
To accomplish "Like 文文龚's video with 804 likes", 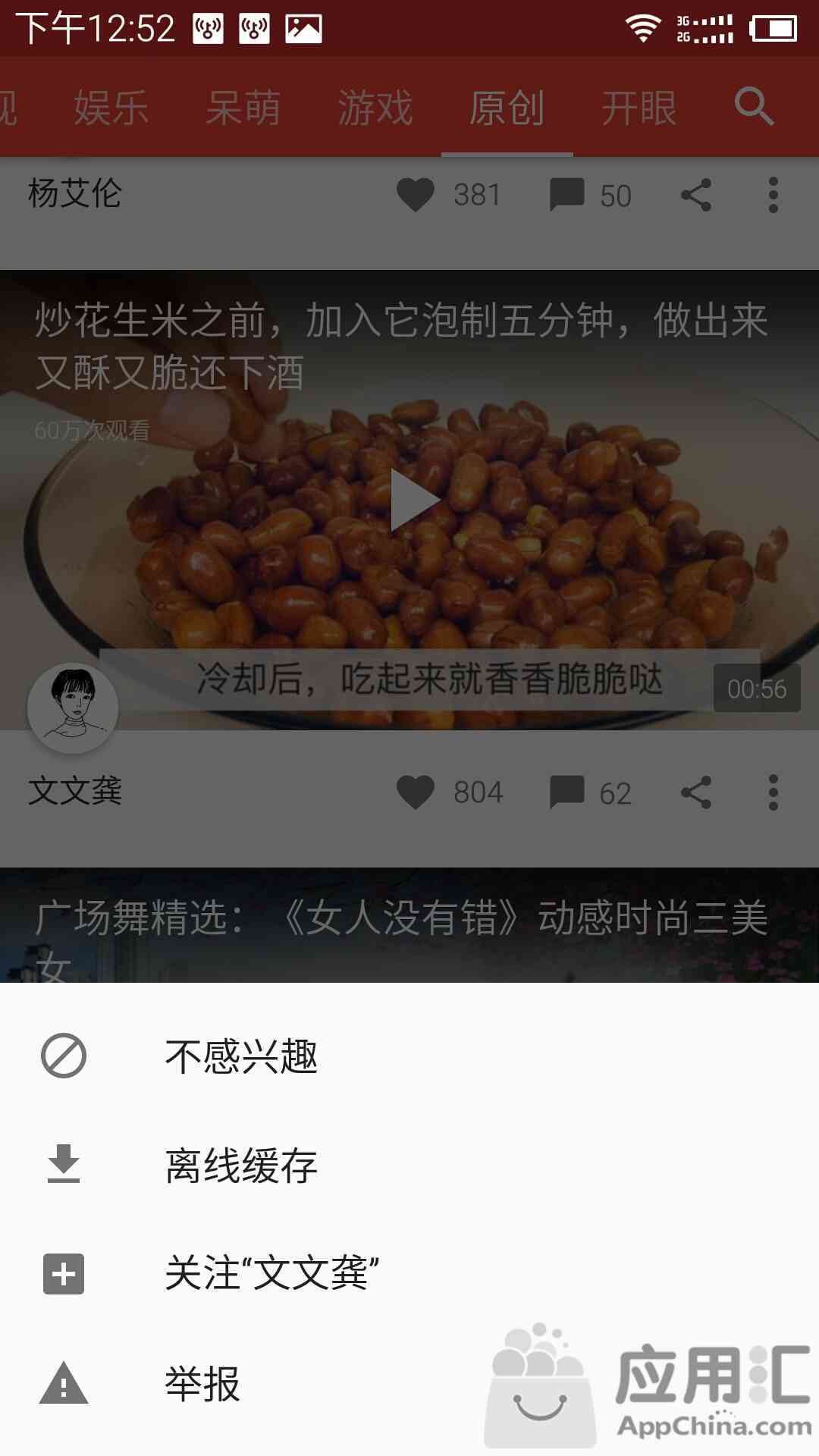I will coord(416,793).
